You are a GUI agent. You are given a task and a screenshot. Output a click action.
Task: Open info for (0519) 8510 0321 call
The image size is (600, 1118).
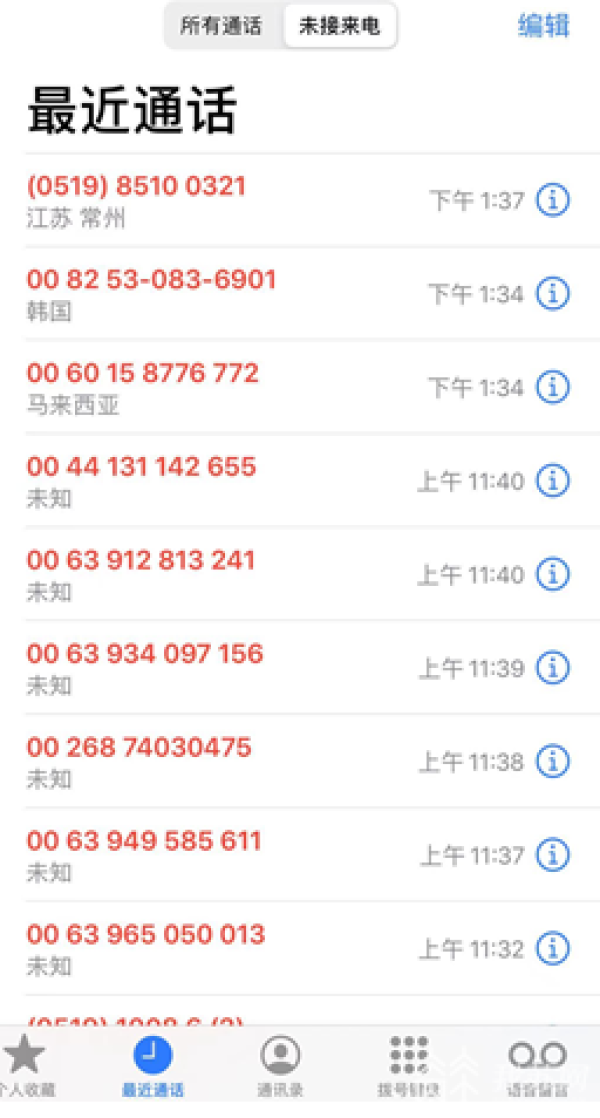pos(552,200)
